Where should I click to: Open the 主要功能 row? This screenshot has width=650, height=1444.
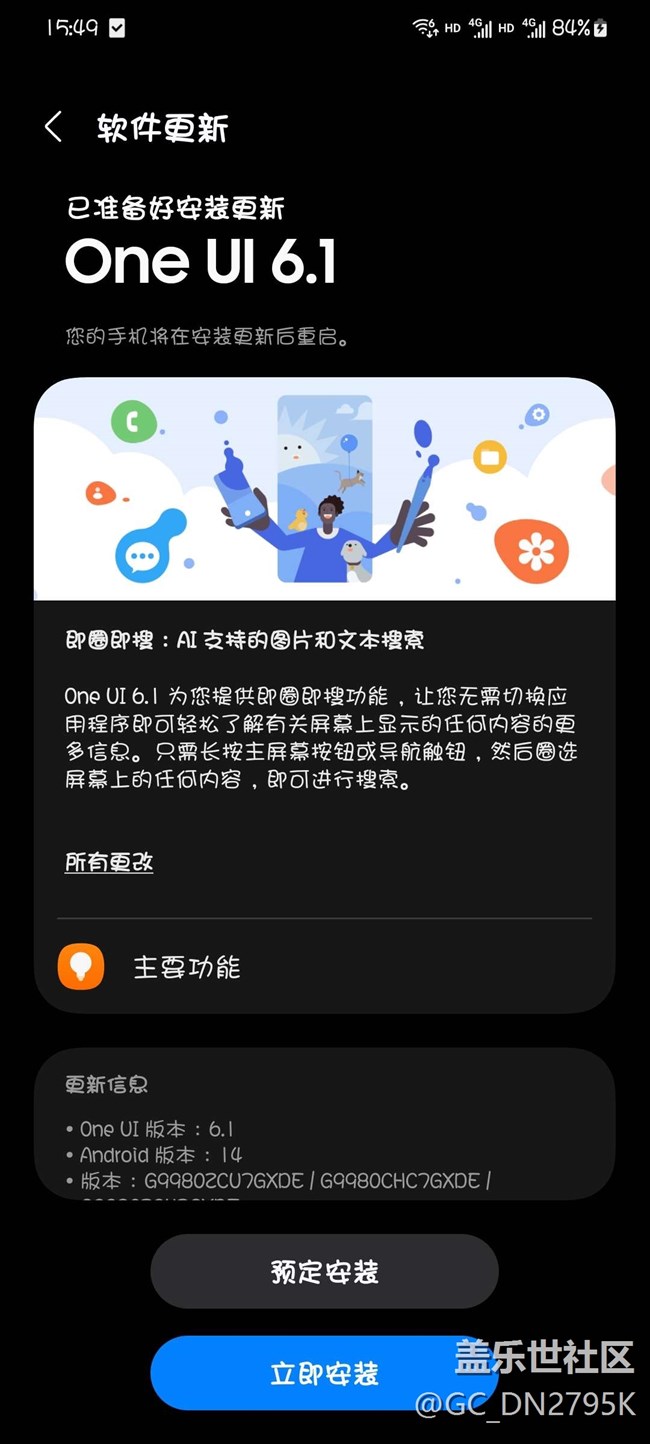324,967
